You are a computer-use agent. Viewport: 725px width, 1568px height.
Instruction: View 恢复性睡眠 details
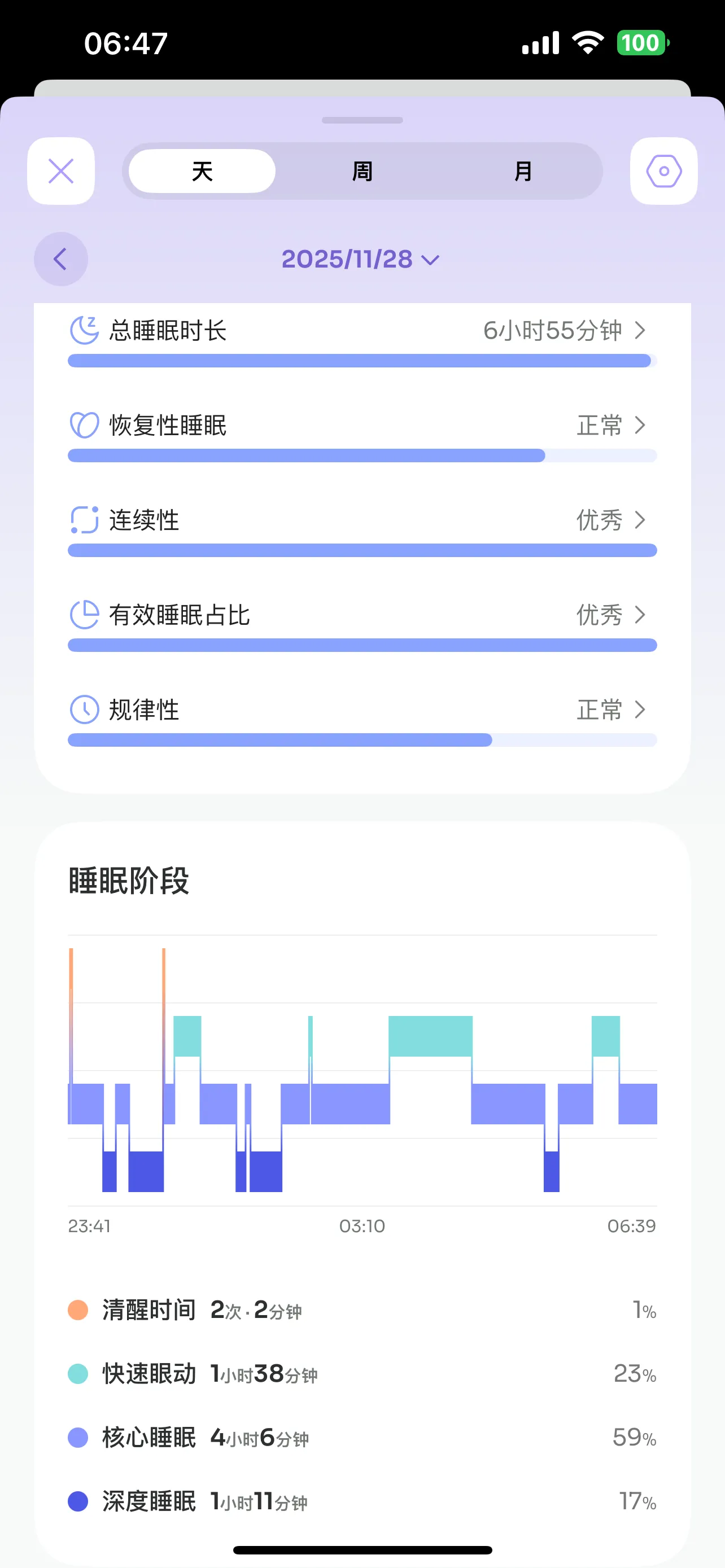[361, 426]
